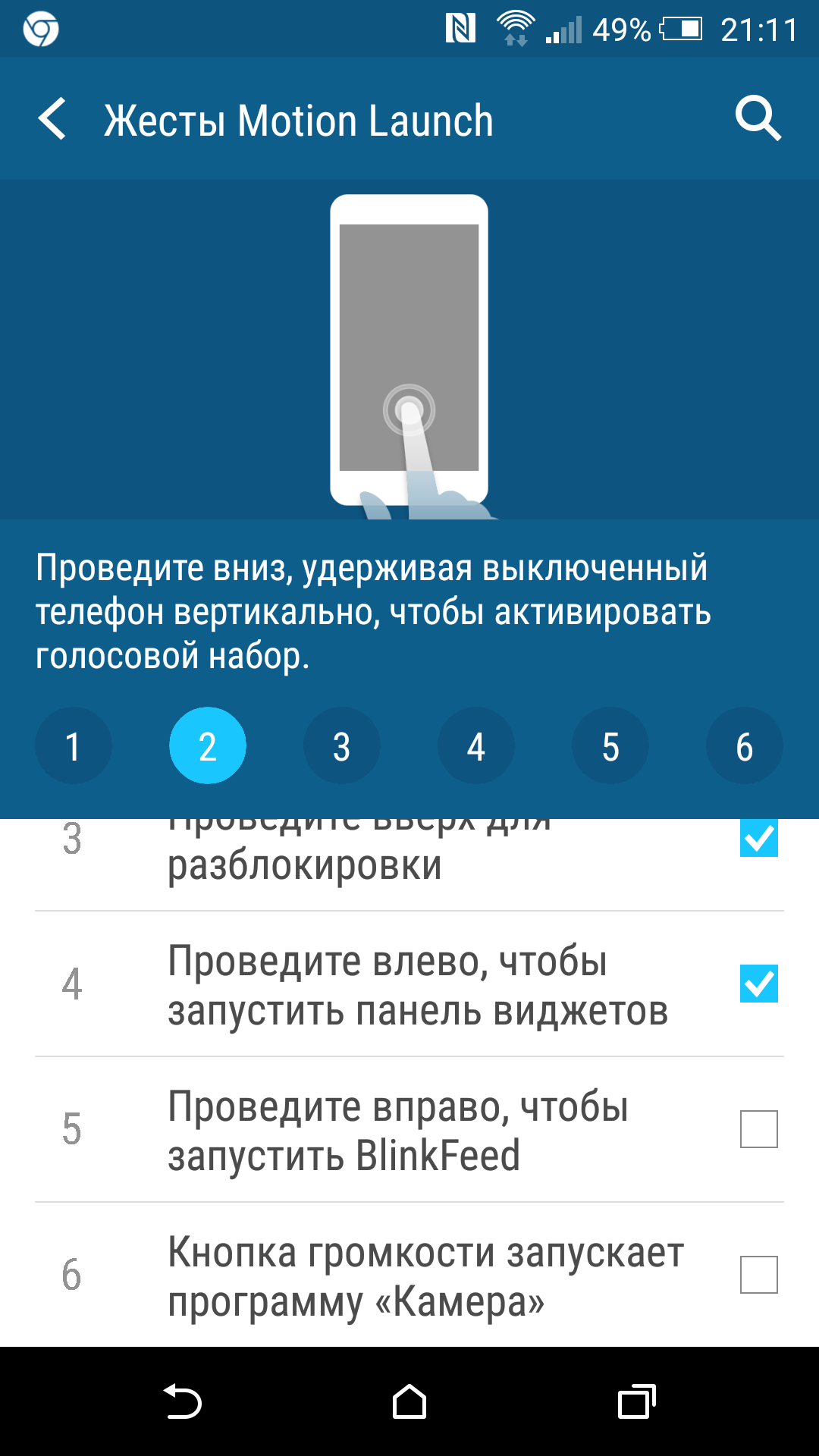Open the search magnifier icon
819x1456 pixels.
click(x=758, y=119)
